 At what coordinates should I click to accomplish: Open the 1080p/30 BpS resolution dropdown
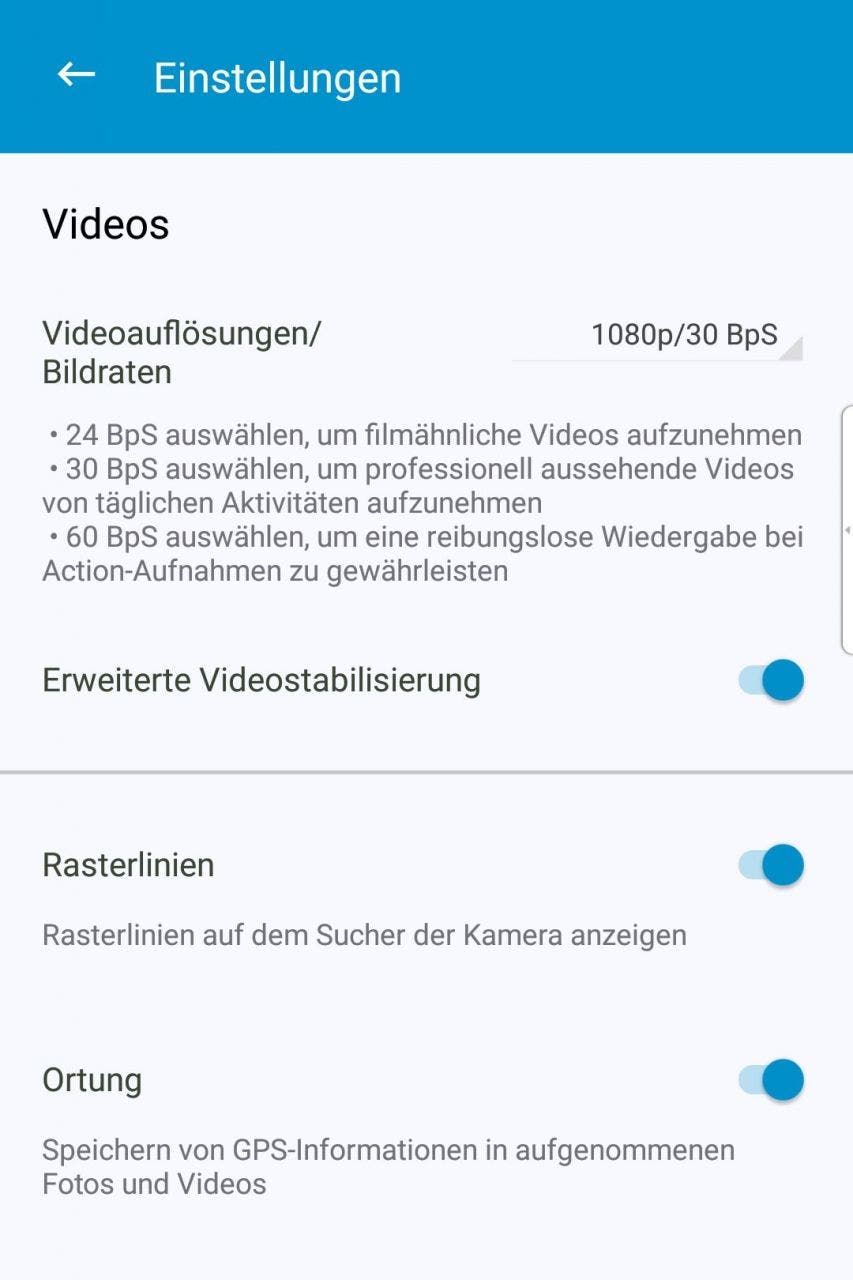point(683,335)
